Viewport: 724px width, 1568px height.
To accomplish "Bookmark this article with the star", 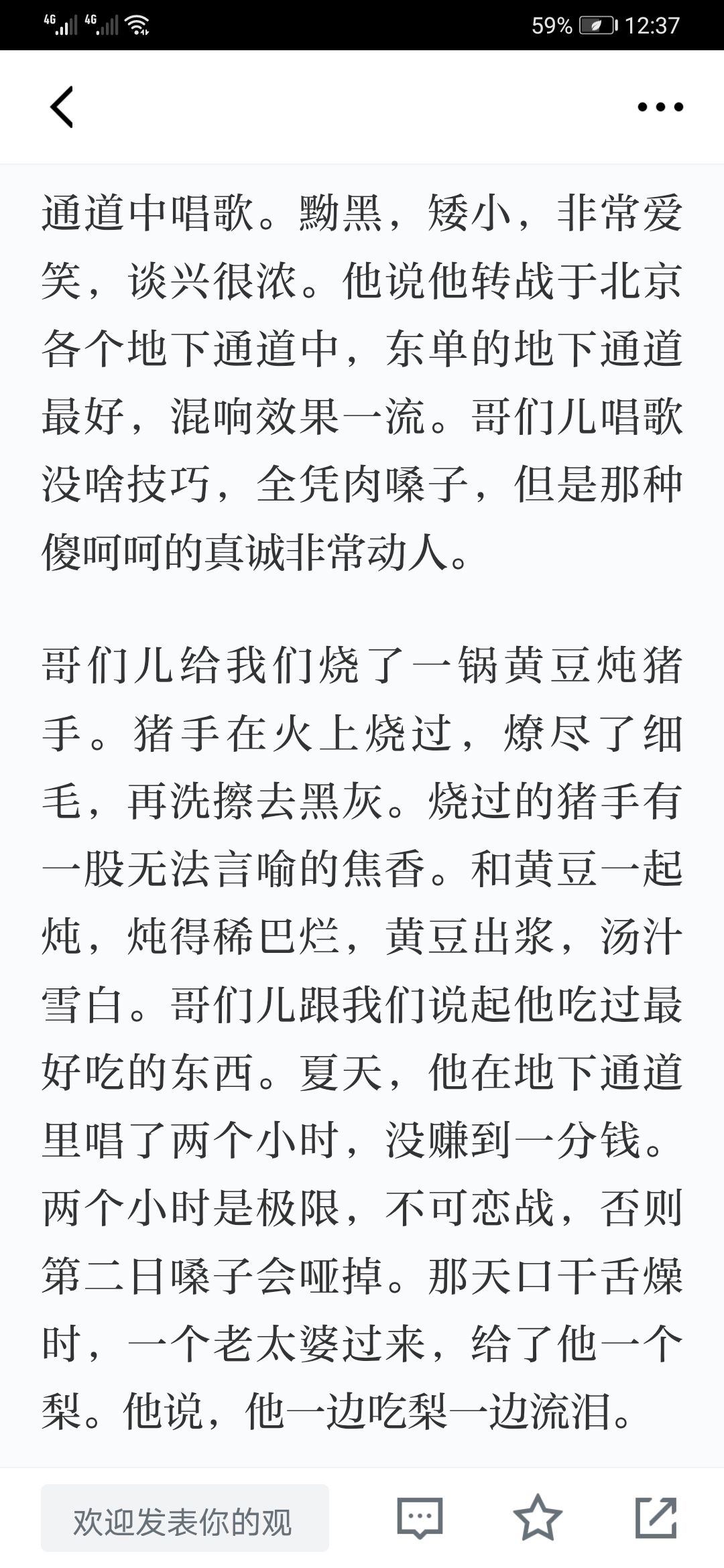I will [x=538, y=1518].
